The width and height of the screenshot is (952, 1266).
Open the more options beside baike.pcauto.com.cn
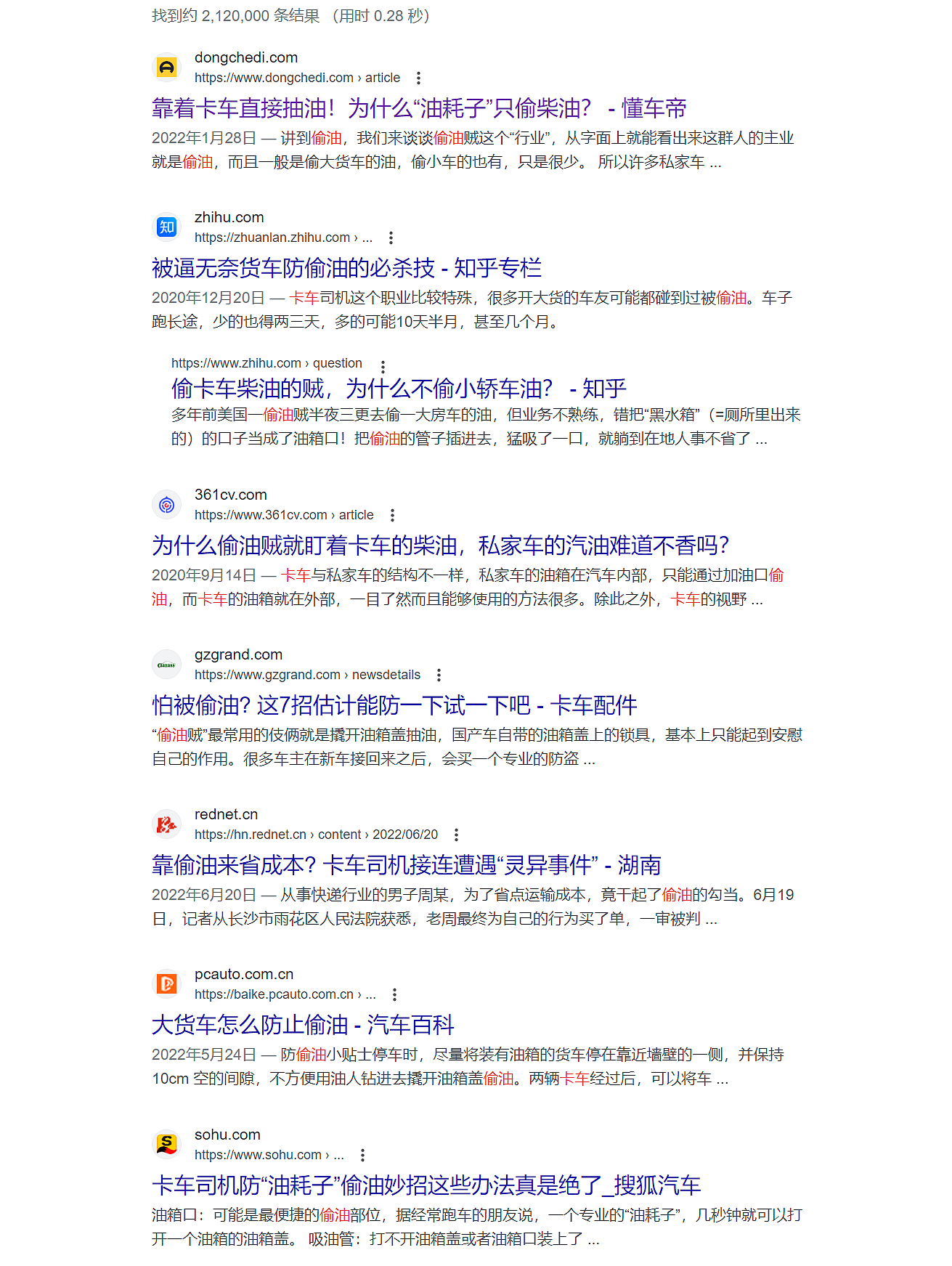tap(394, 994)
